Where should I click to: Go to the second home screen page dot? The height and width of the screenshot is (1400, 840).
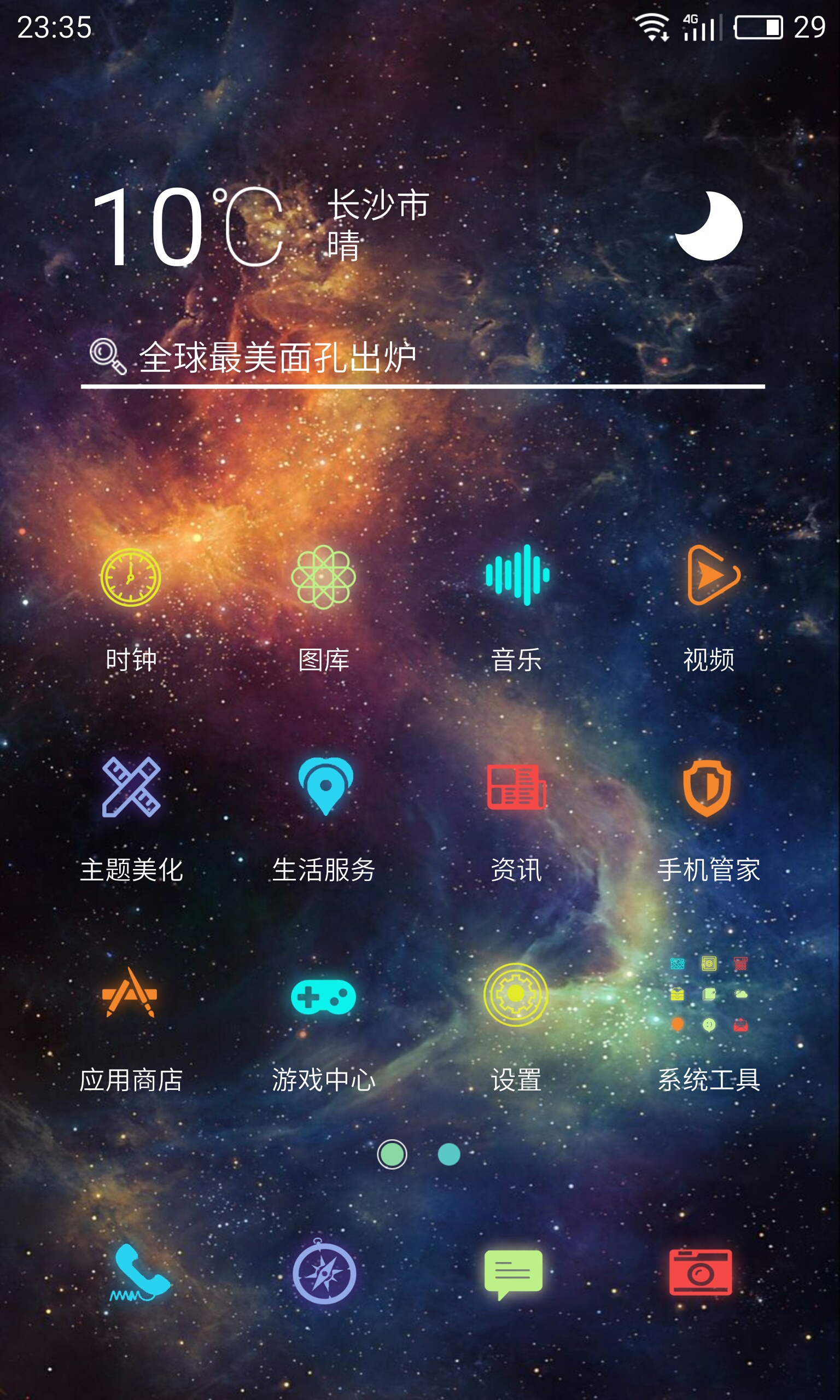(x=449, y=1154)
